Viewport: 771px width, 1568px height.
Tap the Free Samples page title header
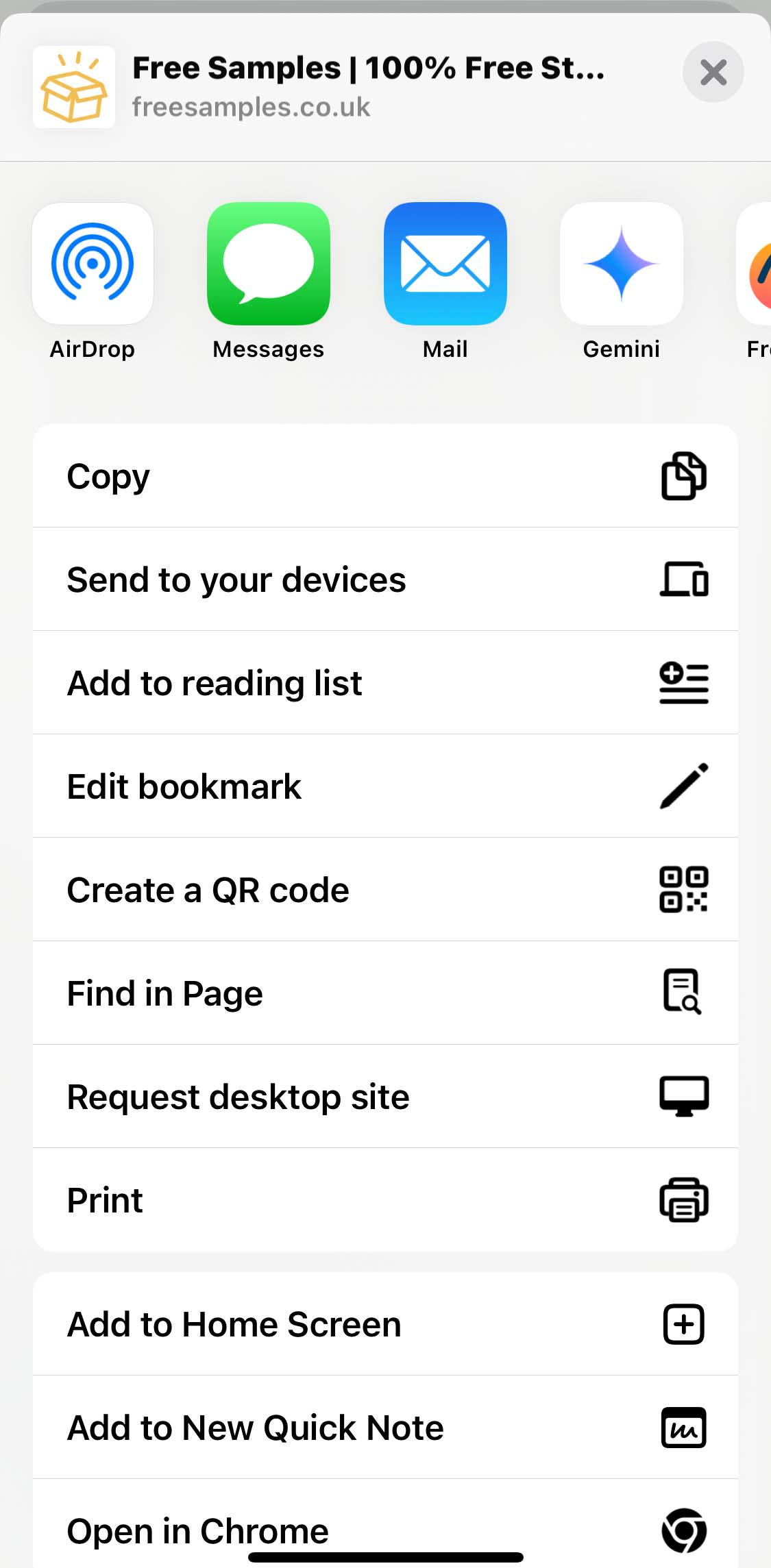click(370, 67)
